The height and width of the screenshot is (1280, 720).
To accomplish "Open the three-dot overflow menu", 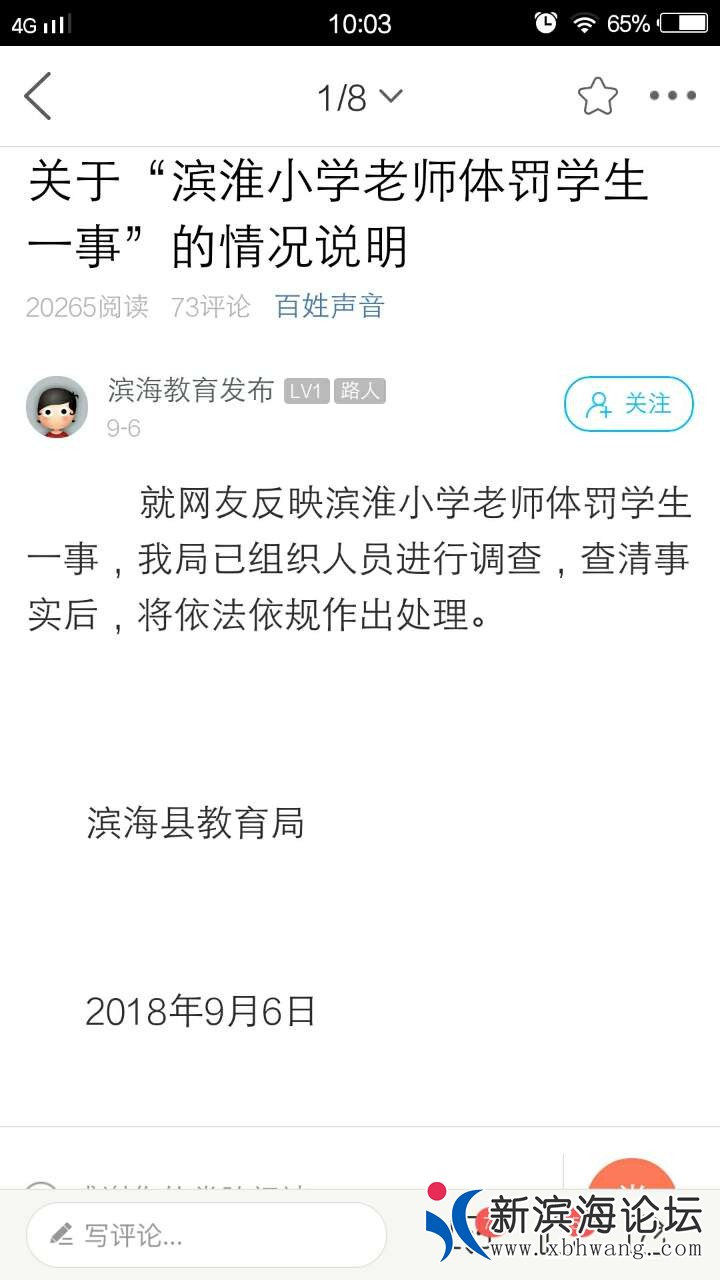I will (x=672, y=96).
